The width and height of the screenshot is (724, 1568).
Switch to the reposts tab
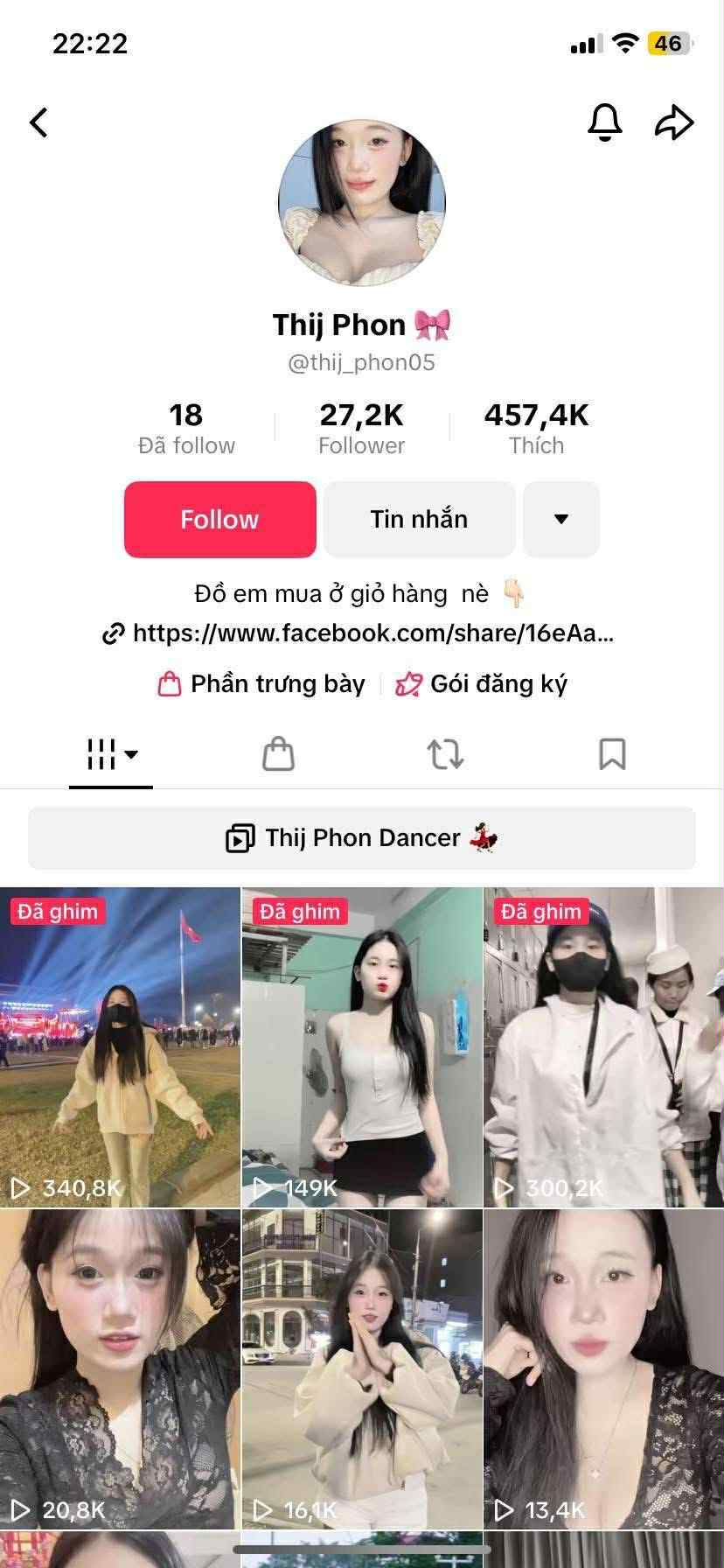(x=445, y=753)
